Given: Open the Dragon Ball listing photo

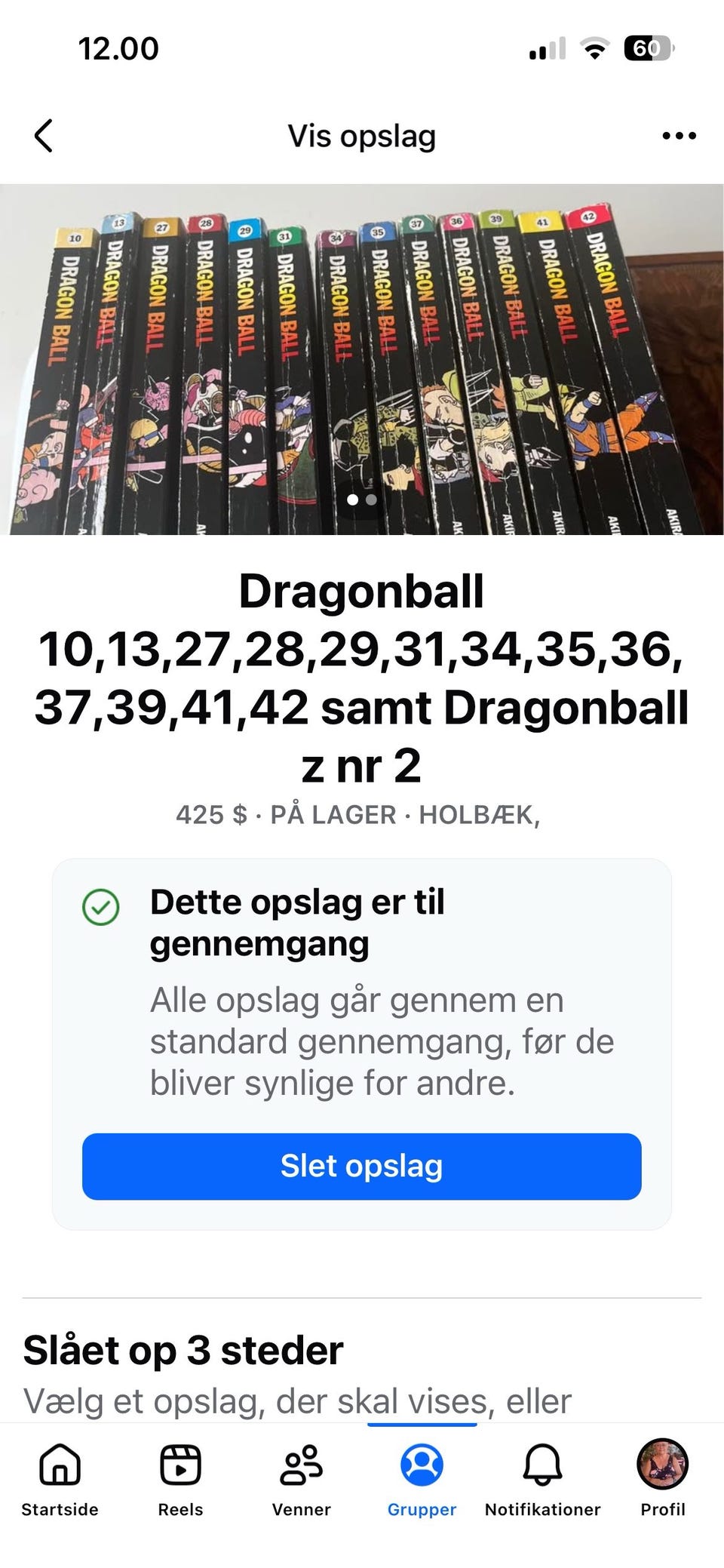Looking at the screenshot, I should click(362, 359).
